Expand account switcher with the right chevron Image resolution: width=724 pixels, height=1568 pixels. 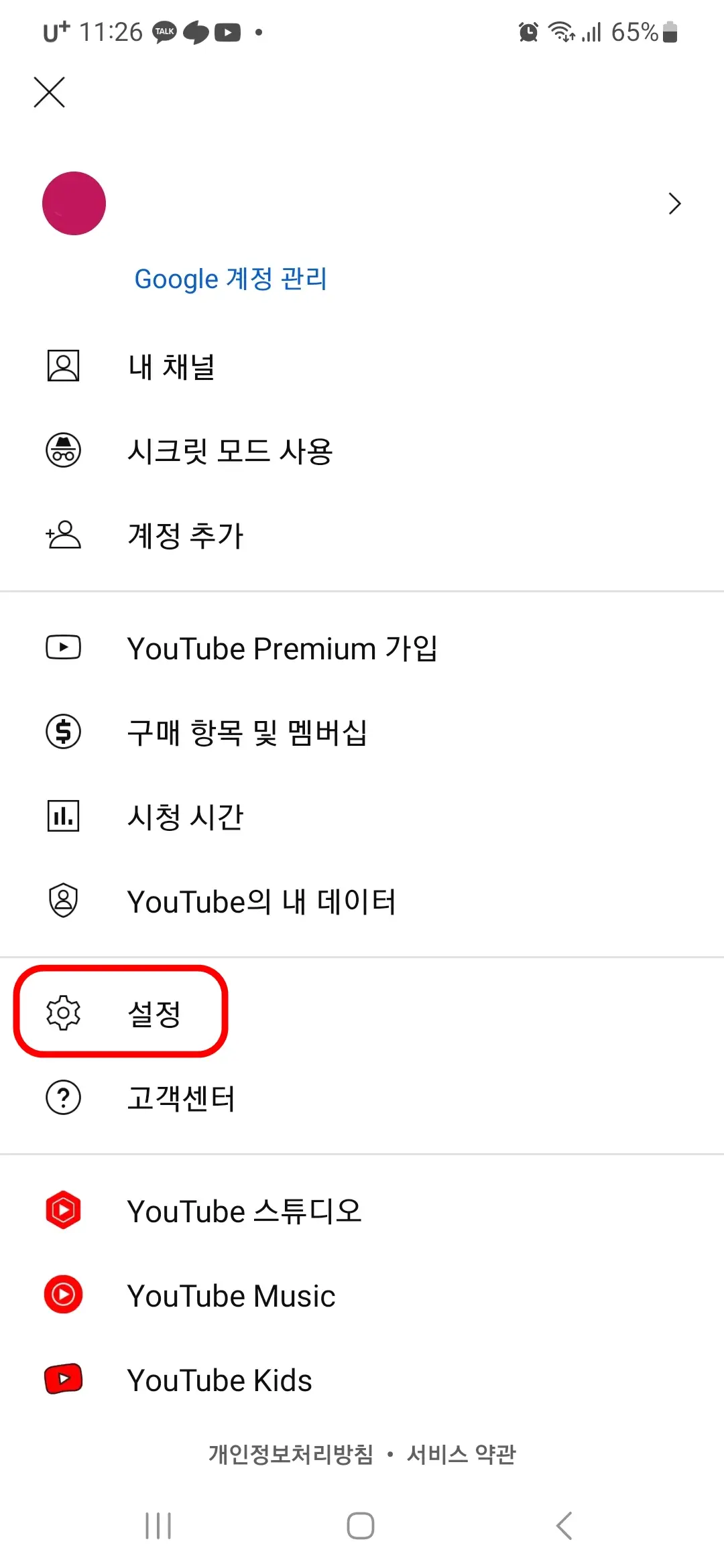click(674, 204)
